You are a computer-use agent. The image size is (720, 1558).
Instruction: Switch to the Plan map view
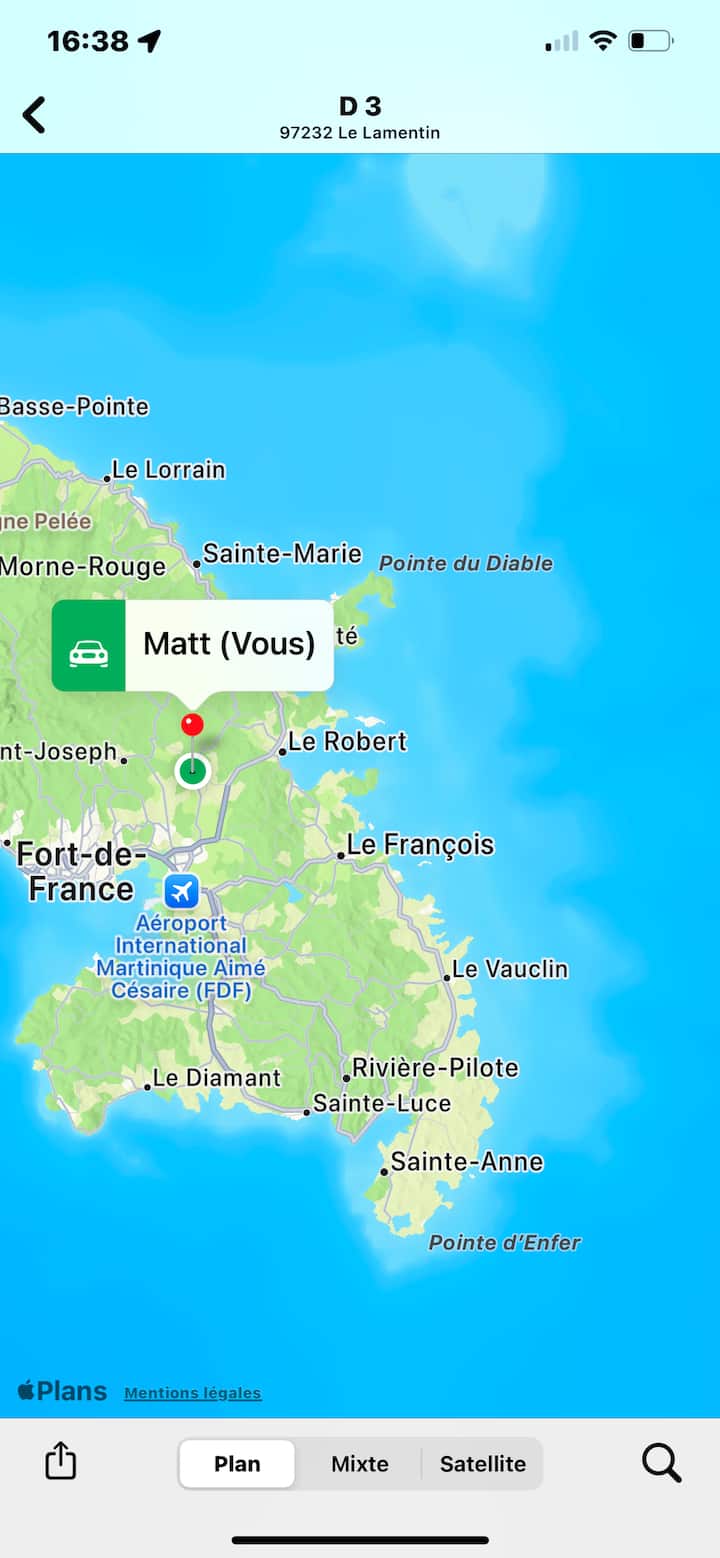(x=237, y=1464)
